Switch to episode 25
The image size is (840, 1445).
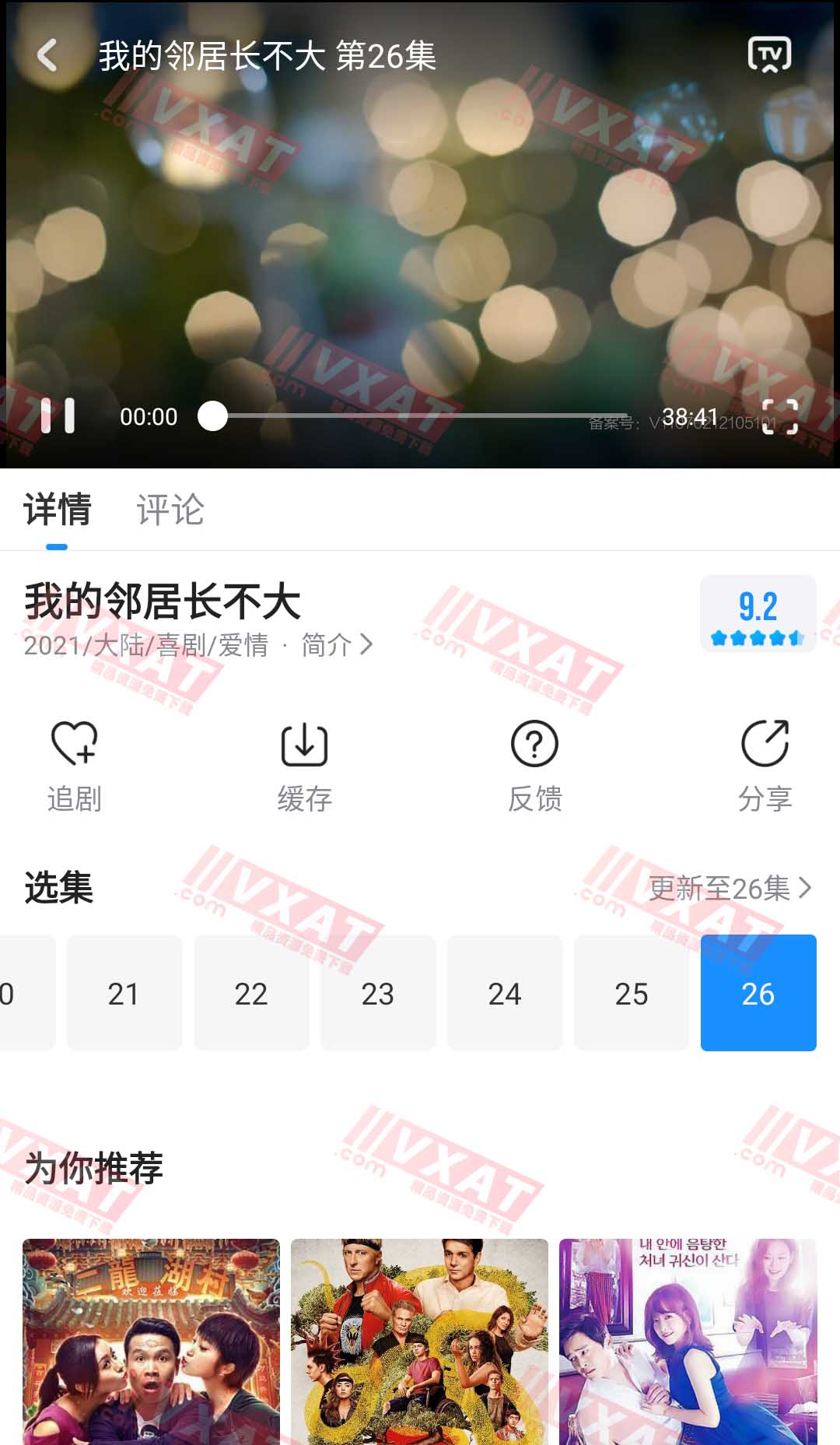click(631, 994)
